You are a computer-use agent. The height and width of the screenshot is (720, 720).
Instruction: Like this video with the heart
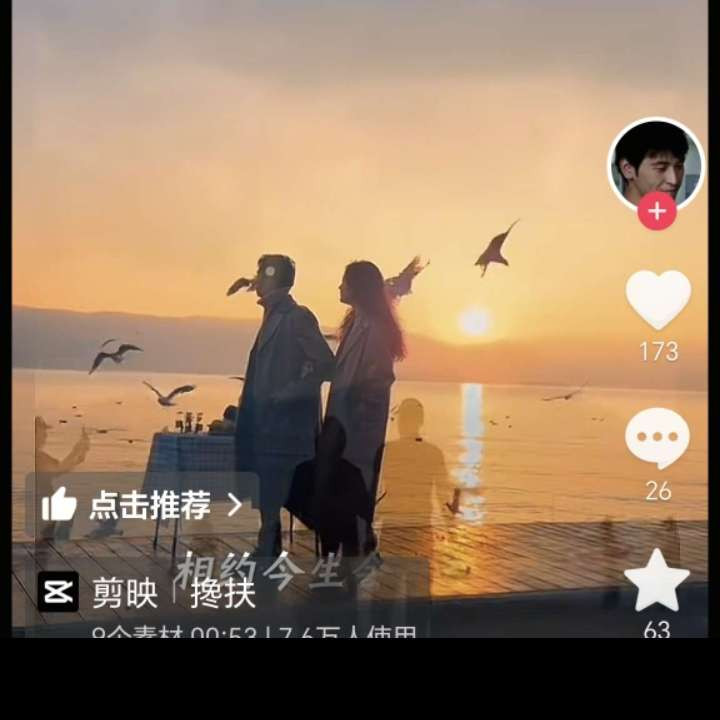coord(658,299)
